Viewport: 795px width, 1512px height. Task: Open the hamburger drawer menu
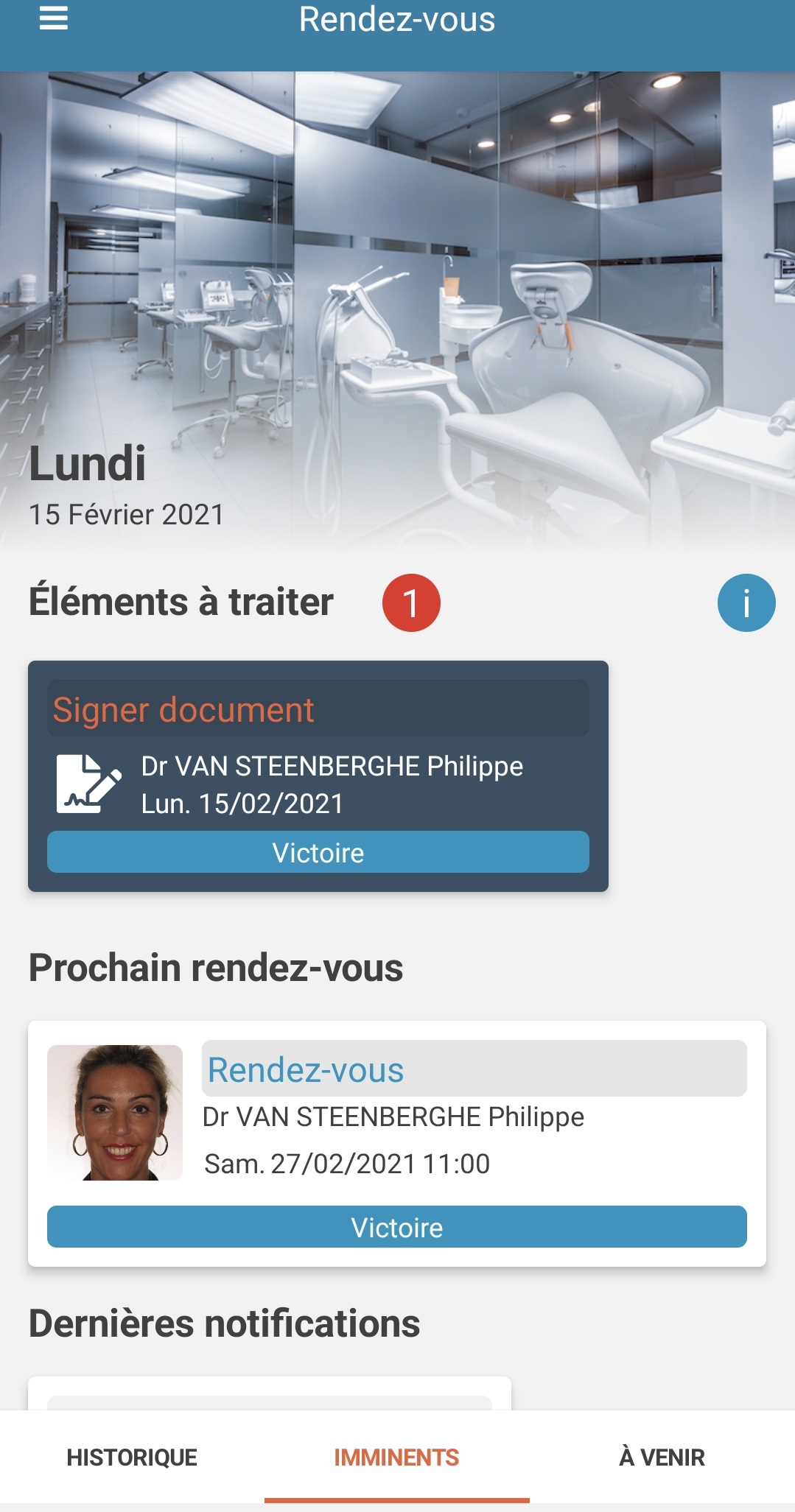click(x=53, y=18)
